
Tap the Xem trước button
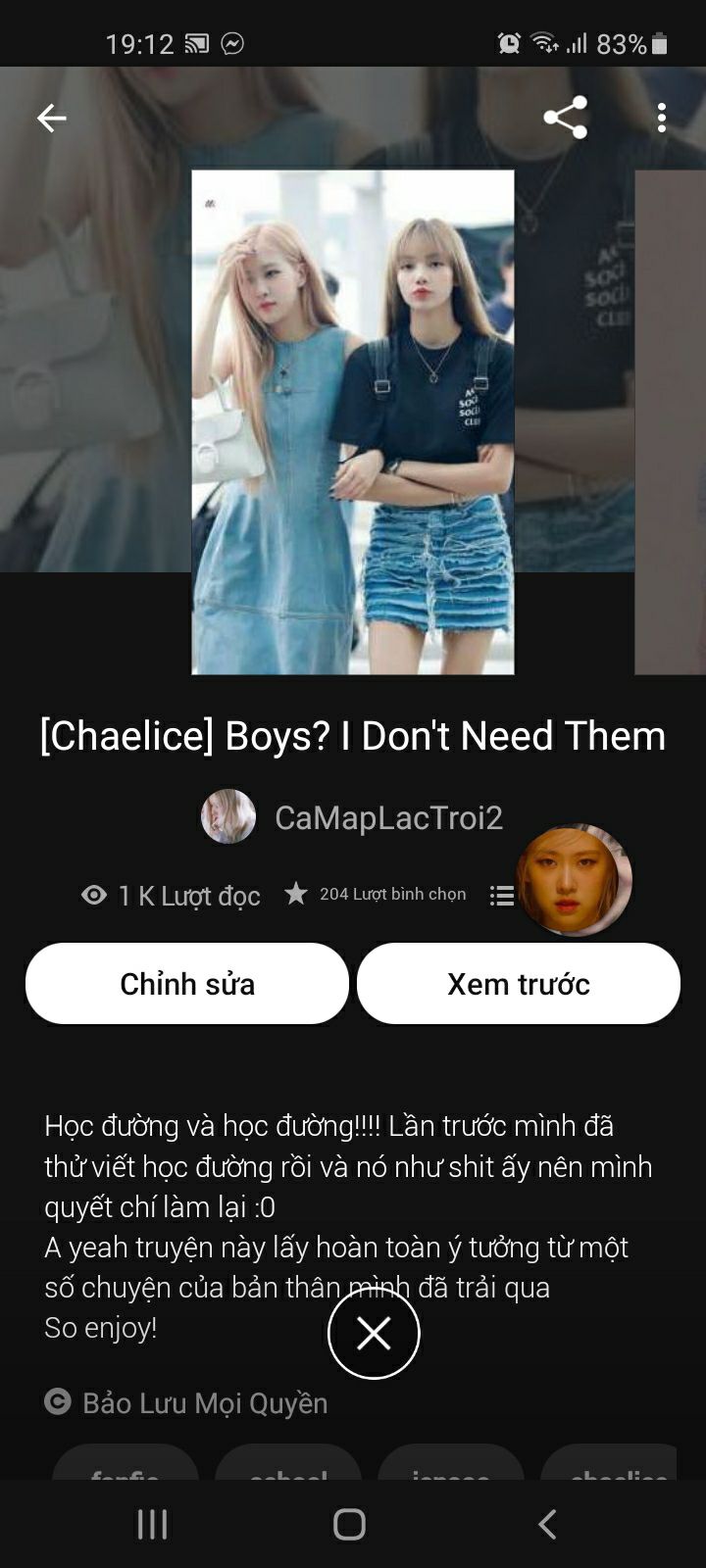point(519,984)
